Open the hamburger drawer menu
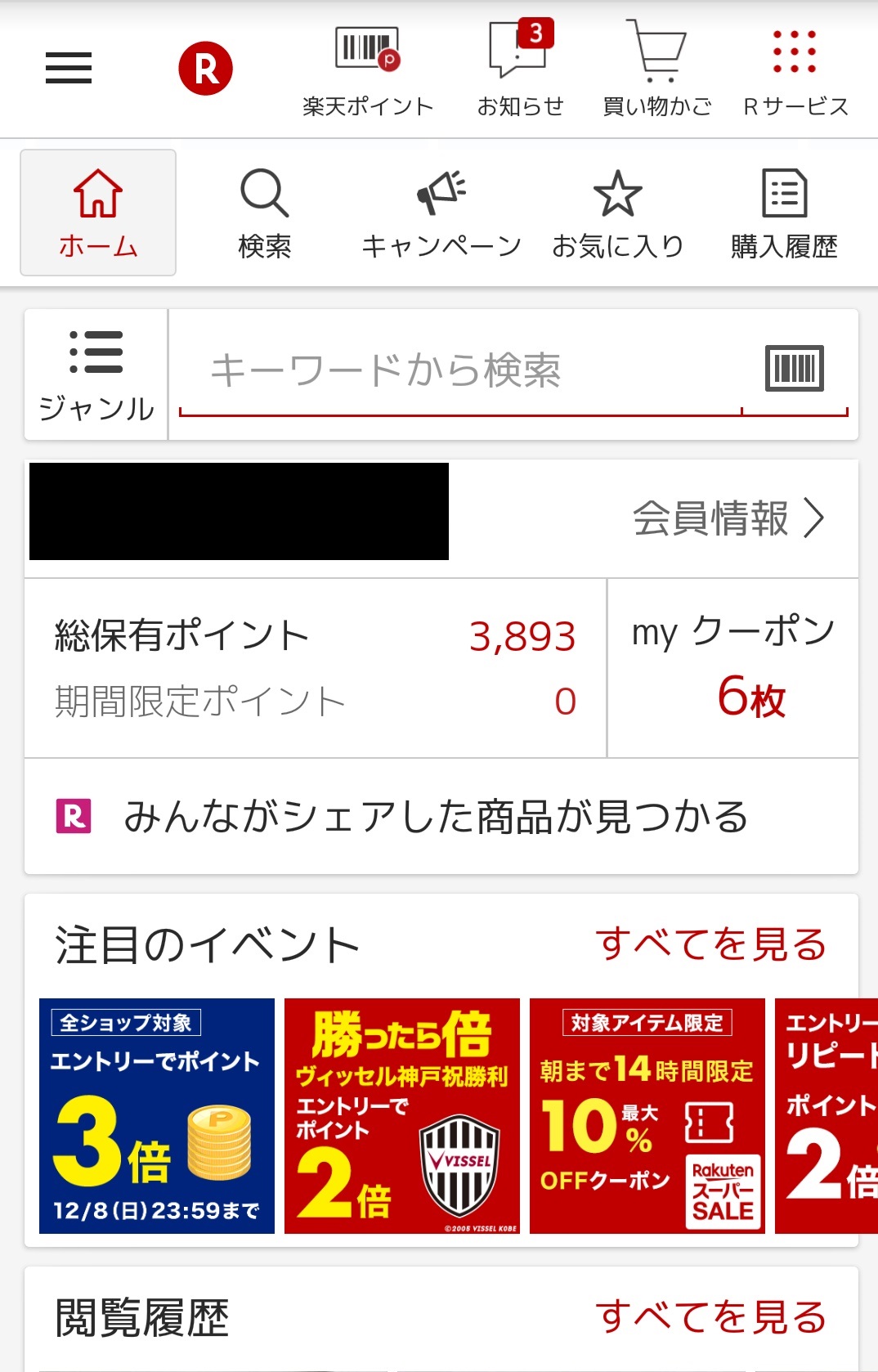This screenshot has height=1372, width=878. point(69,68)
